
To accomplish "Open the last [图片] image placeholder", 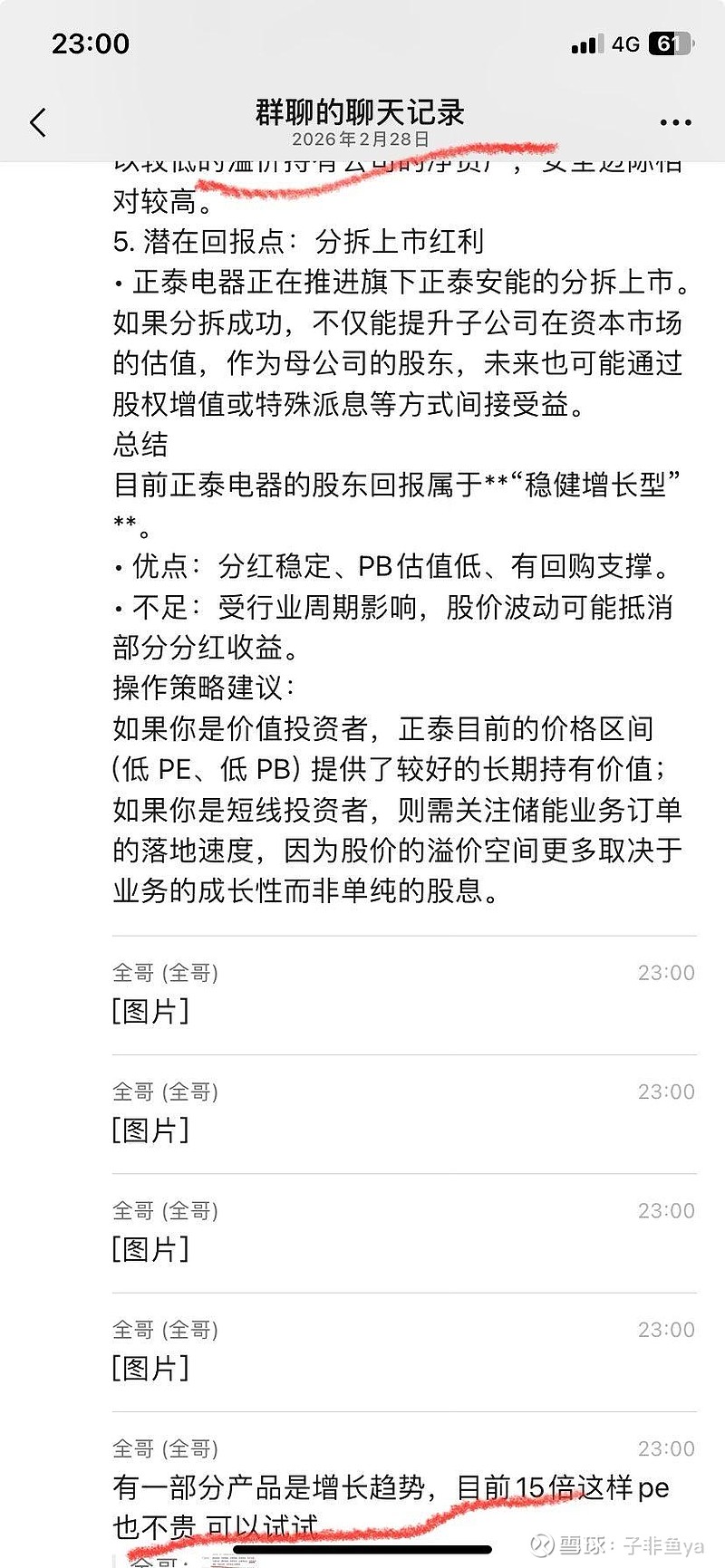I will (151, 1371).
